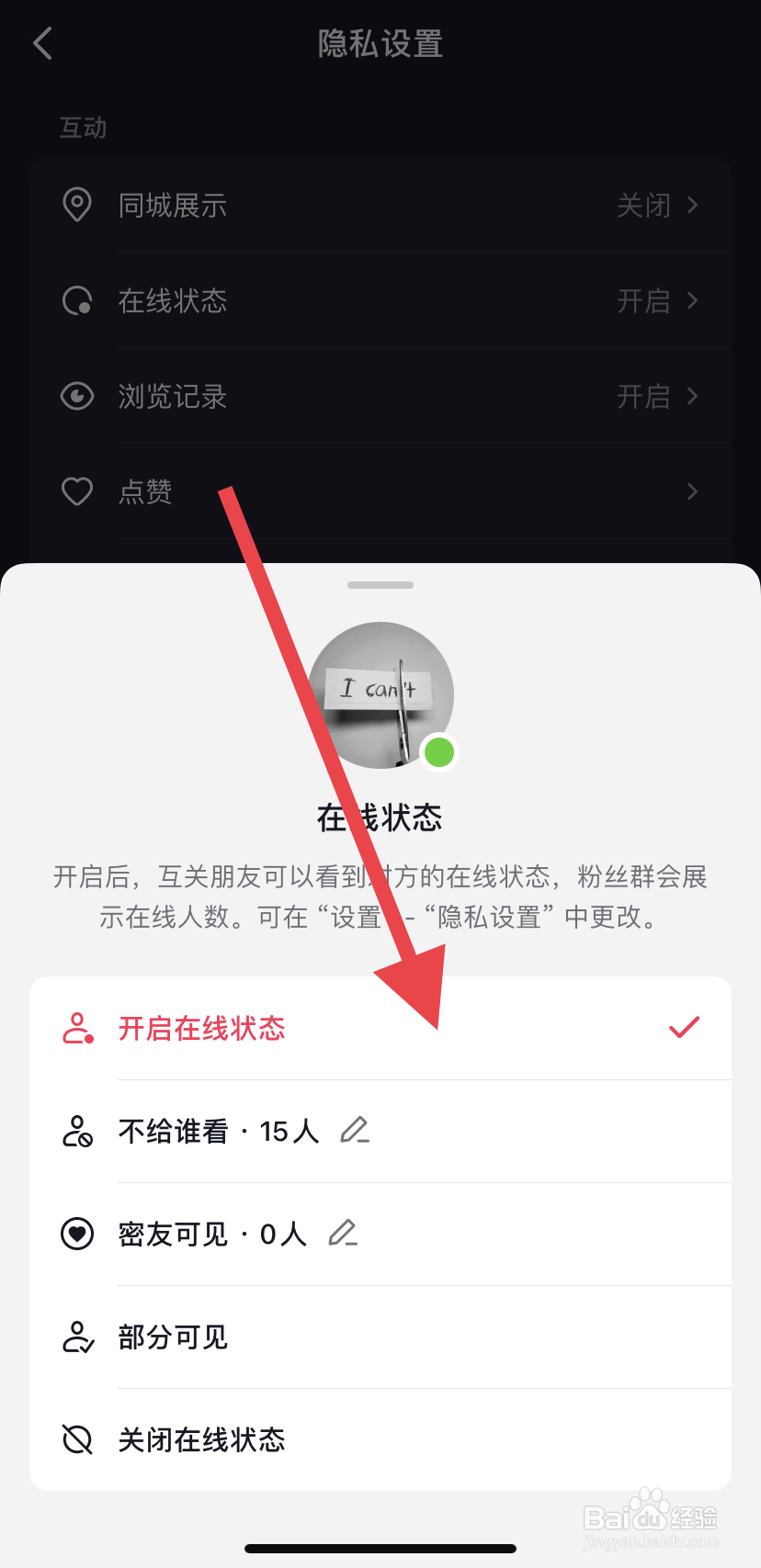Open 同城展示 settings via its chevron
Viewport: 761px width, 1568px height.
coord(694,205)
